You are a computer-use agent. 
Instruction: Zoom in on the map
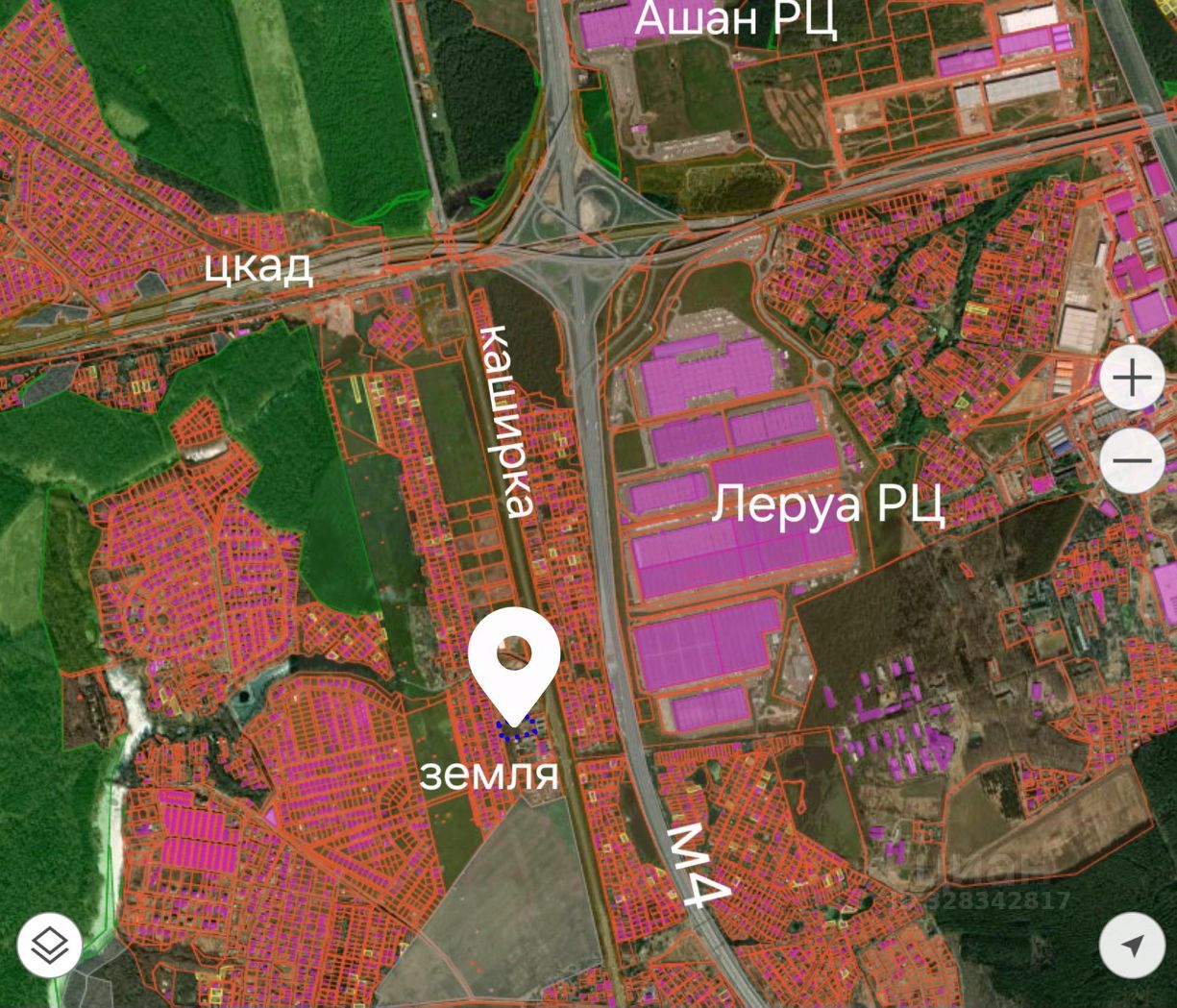point(1133,378)
